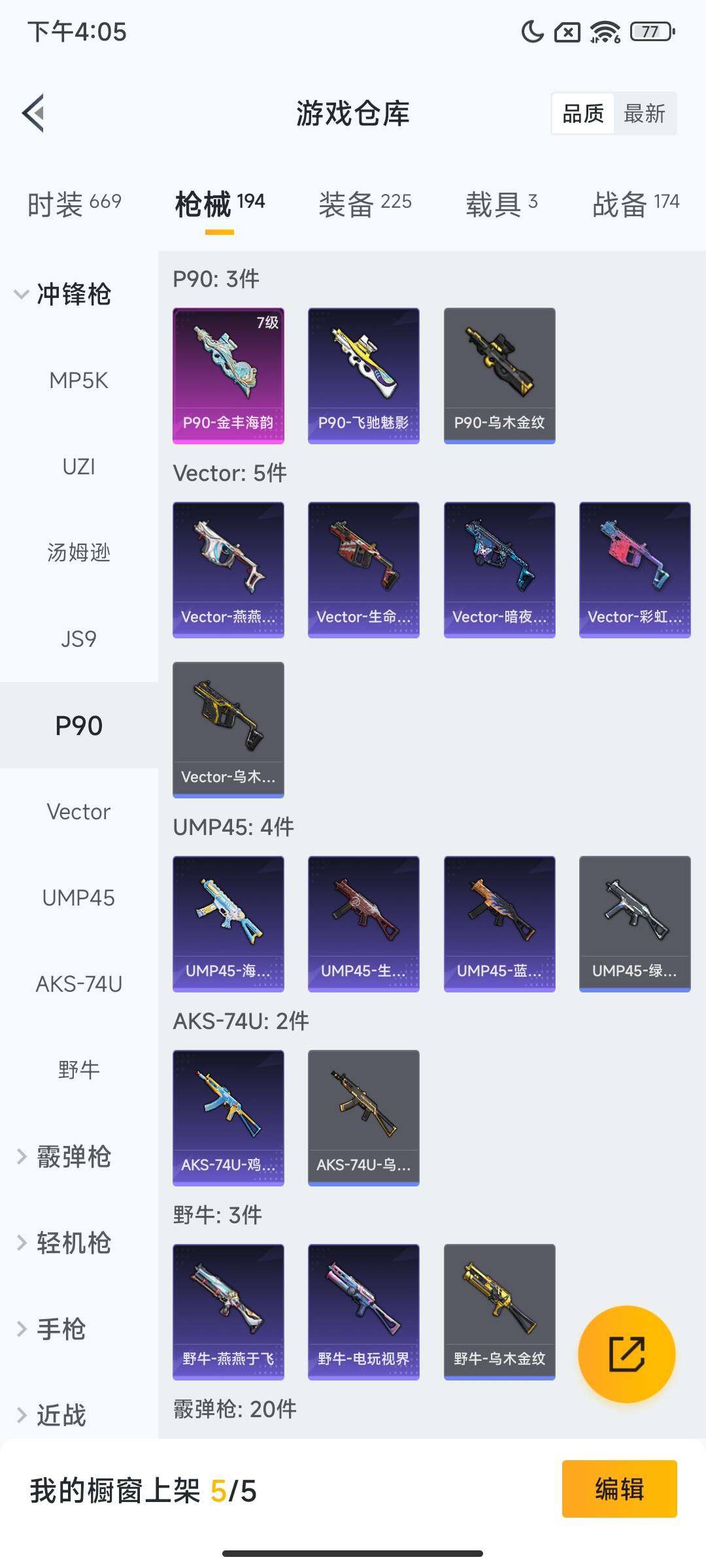Select 汤姆逊 in the sidebar
This screenshot has height=1568, width=706.
click(78, 553)
